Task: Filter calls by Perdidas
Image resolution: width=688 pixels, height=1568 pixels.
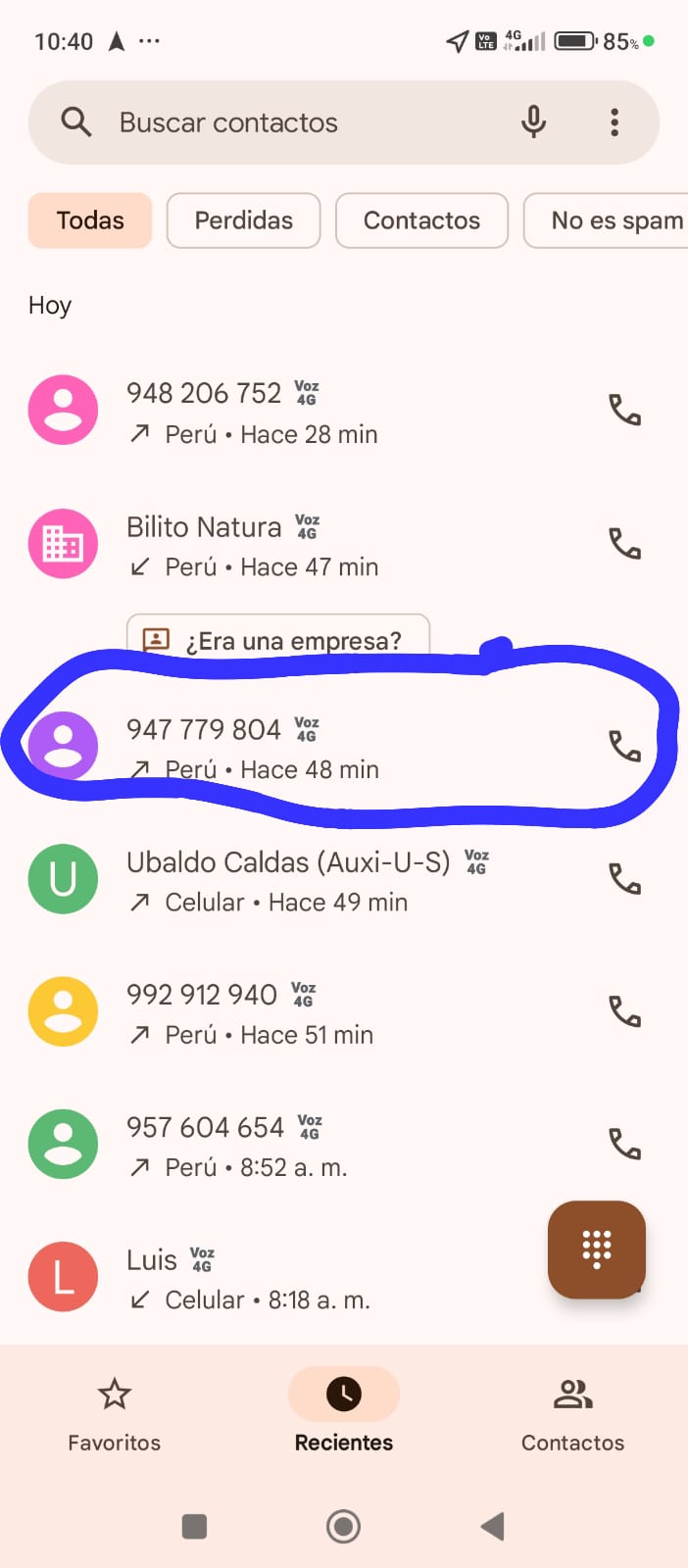Action: click(x=243, y=220)
